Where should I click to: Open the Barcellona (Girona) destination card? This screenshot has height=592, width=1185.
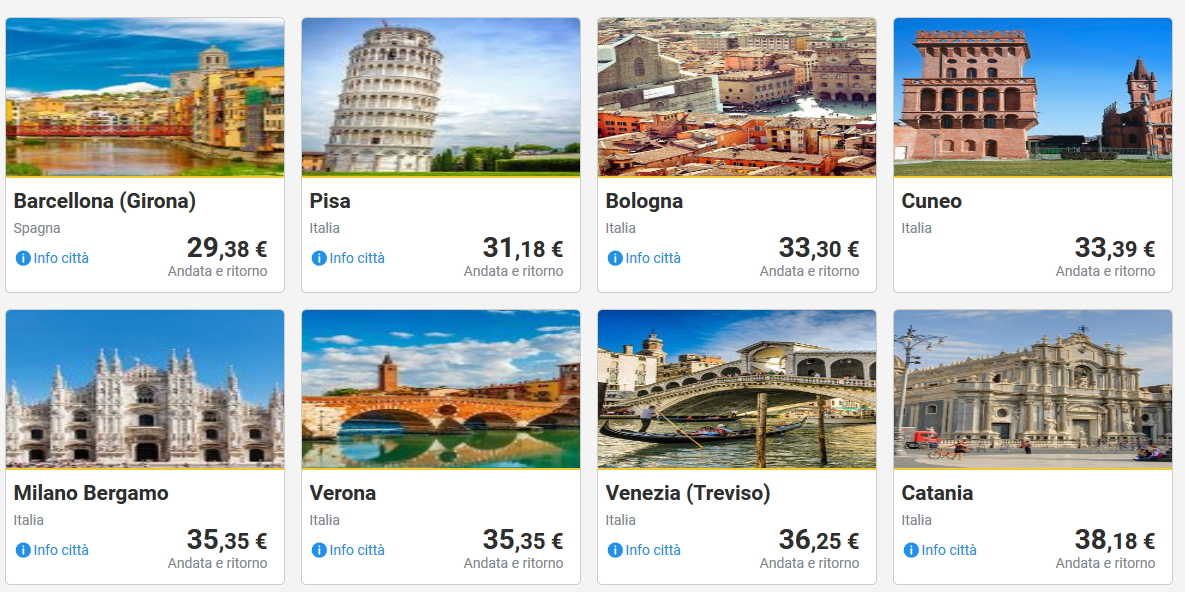[x=145, y=97]
